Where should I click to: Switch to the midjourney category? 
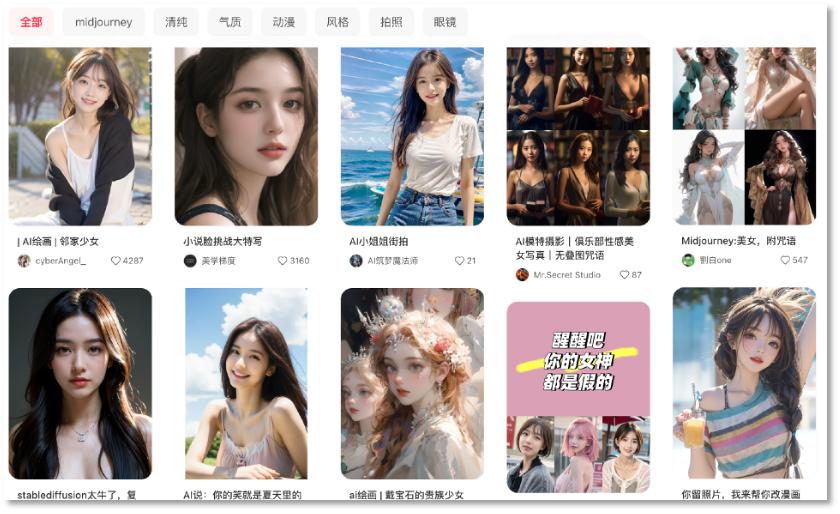(x=103, y=22)
